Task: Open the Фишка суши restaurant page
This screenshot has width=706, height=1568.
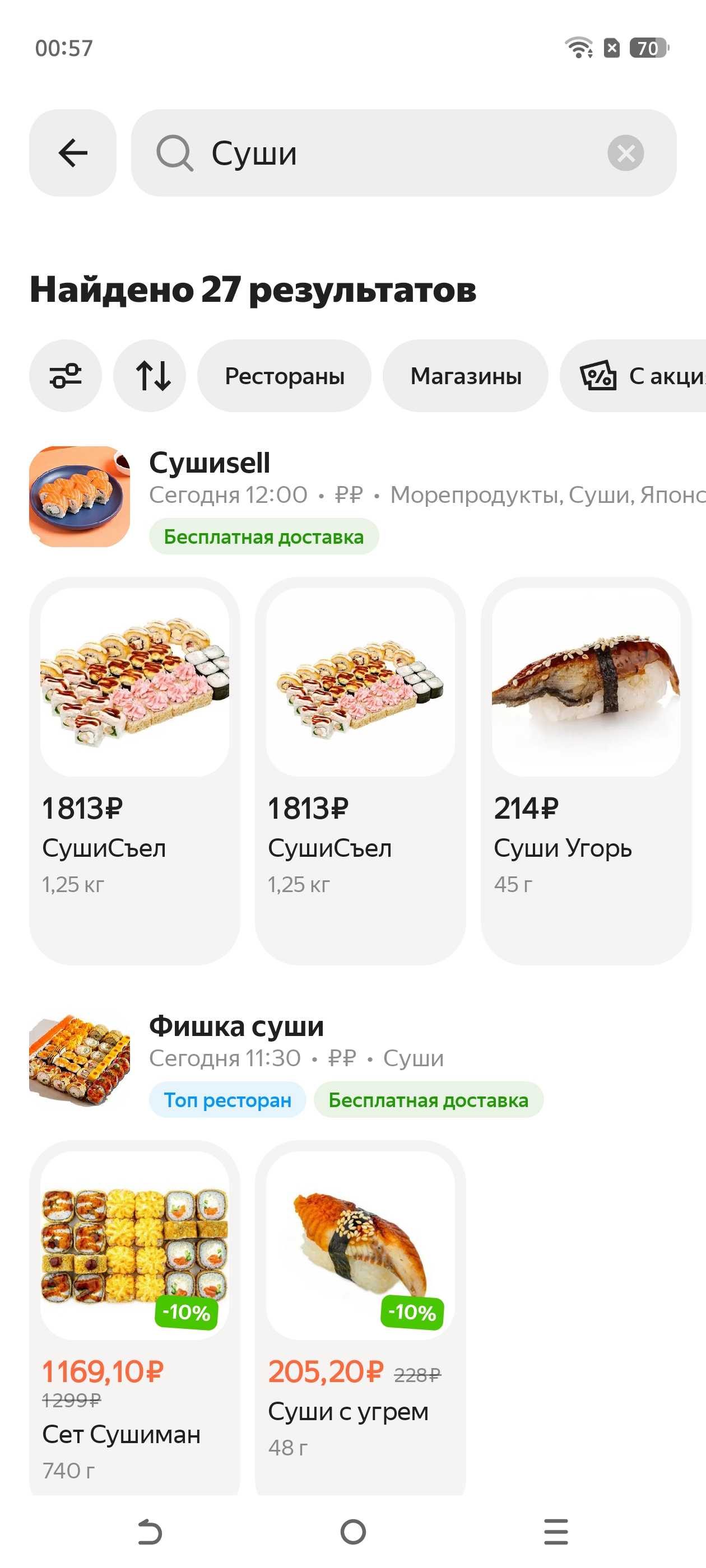Action: 286,1060
